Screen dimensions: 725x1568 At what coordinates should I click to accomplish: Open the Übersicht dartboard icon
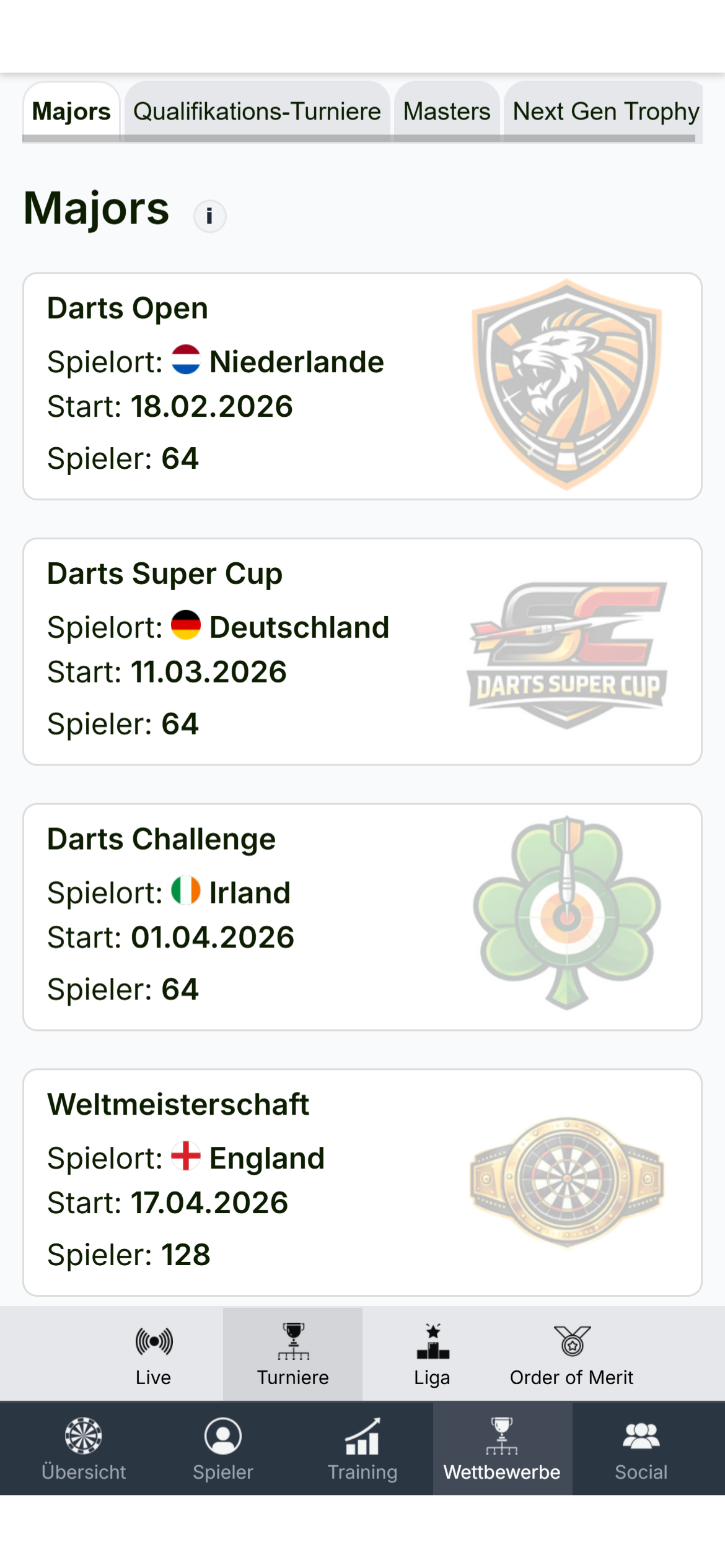(x=84, y=1437)
